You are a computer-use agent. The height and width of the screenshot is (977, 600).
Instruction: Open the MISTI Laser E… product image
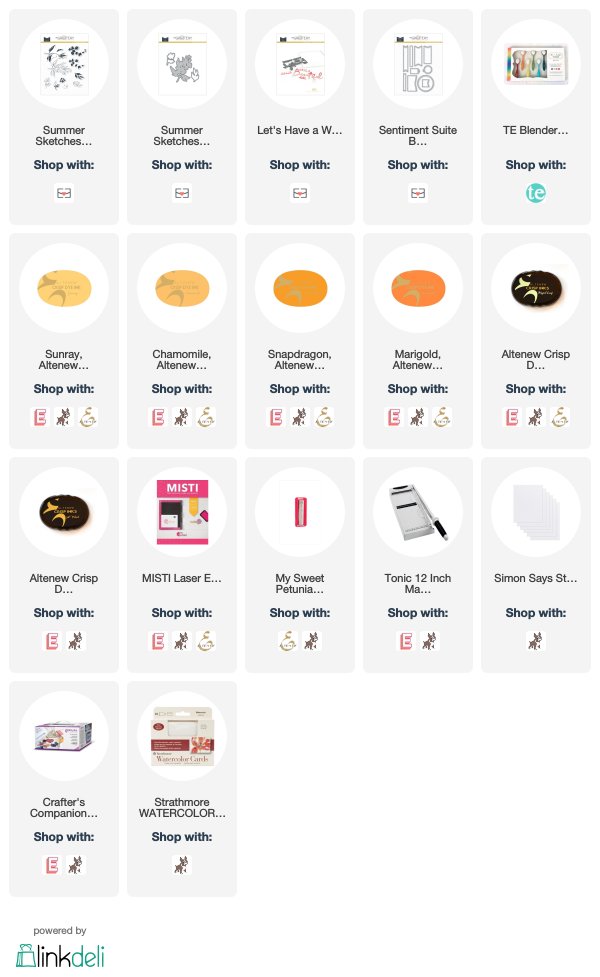(182, 512)
